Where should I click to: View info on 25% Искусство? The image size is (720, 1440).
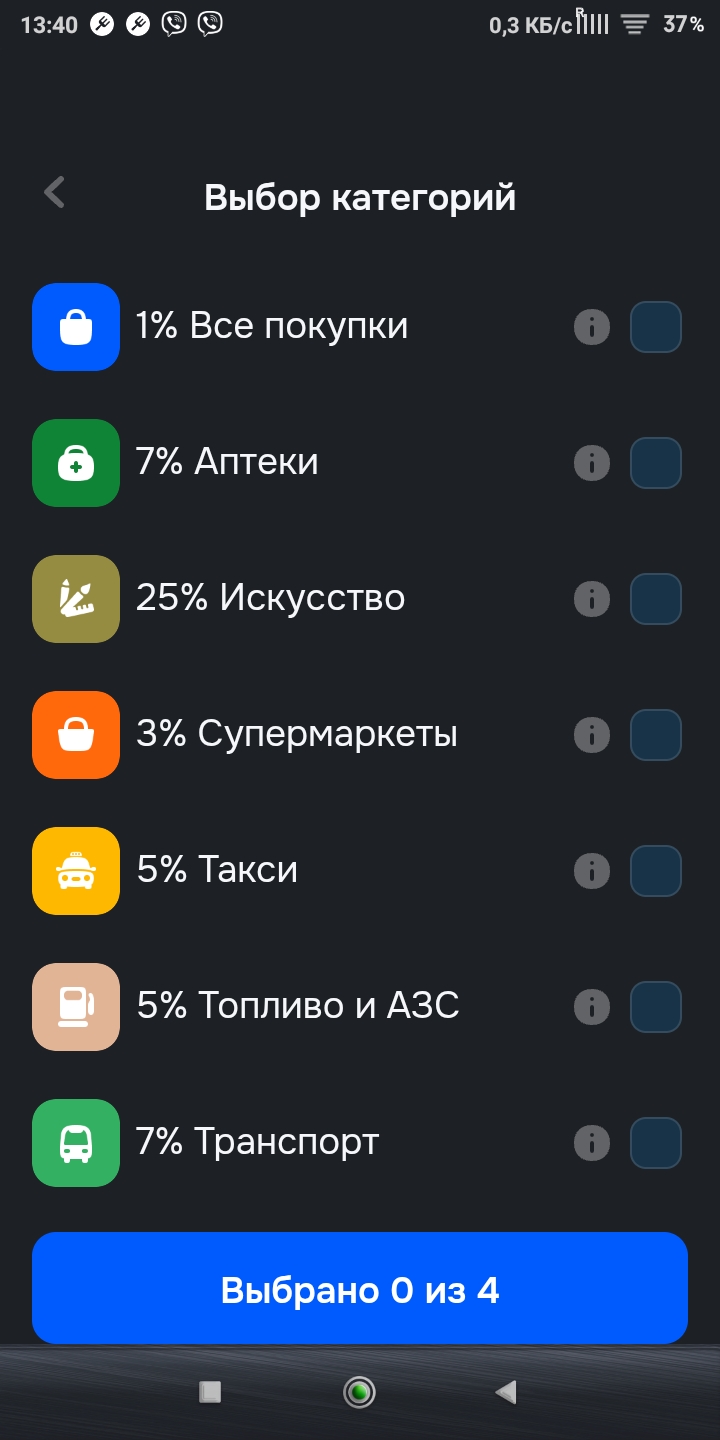(592, 599)
